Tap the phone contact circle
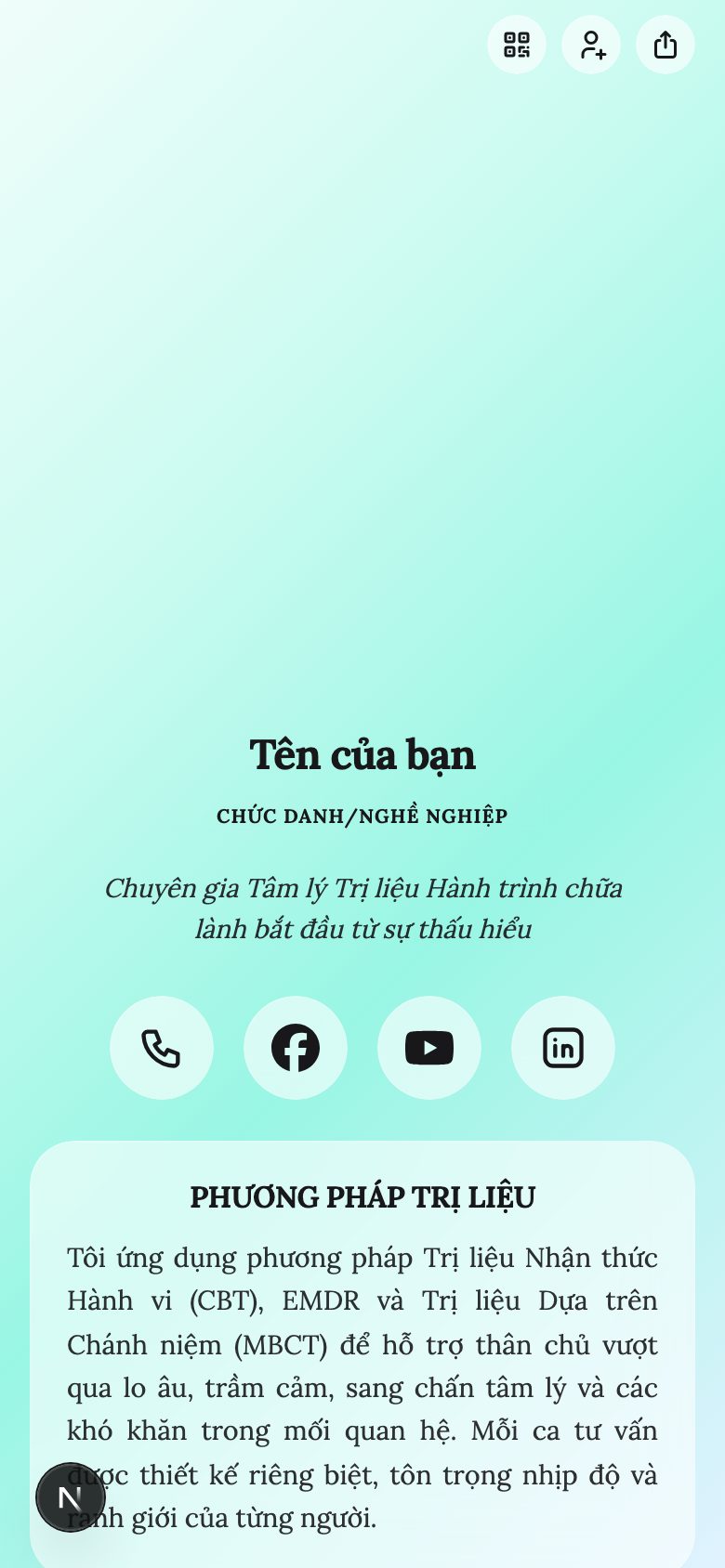 coord(161,1047)
